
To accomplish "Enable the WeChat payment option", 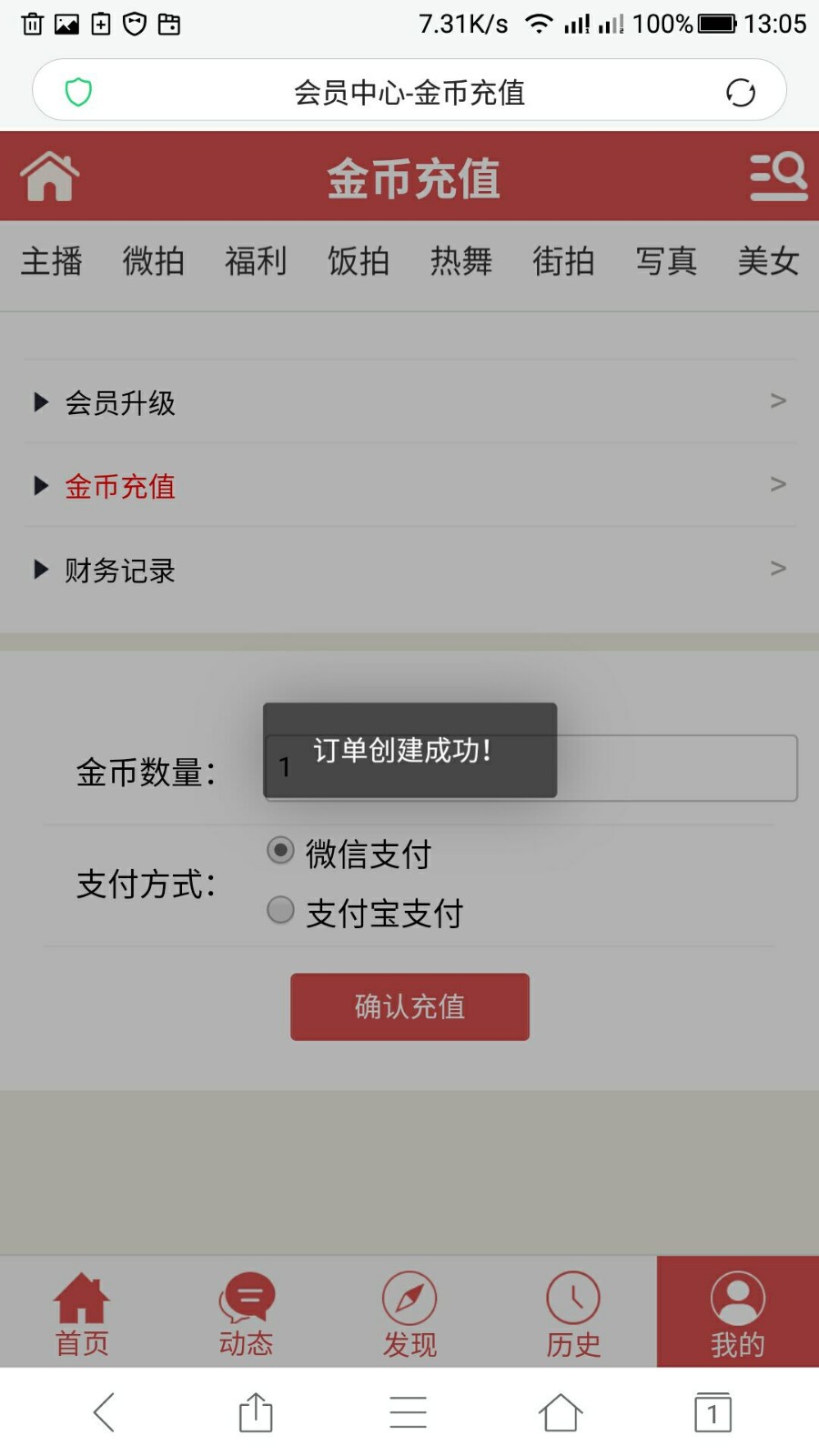I will 280,849.
